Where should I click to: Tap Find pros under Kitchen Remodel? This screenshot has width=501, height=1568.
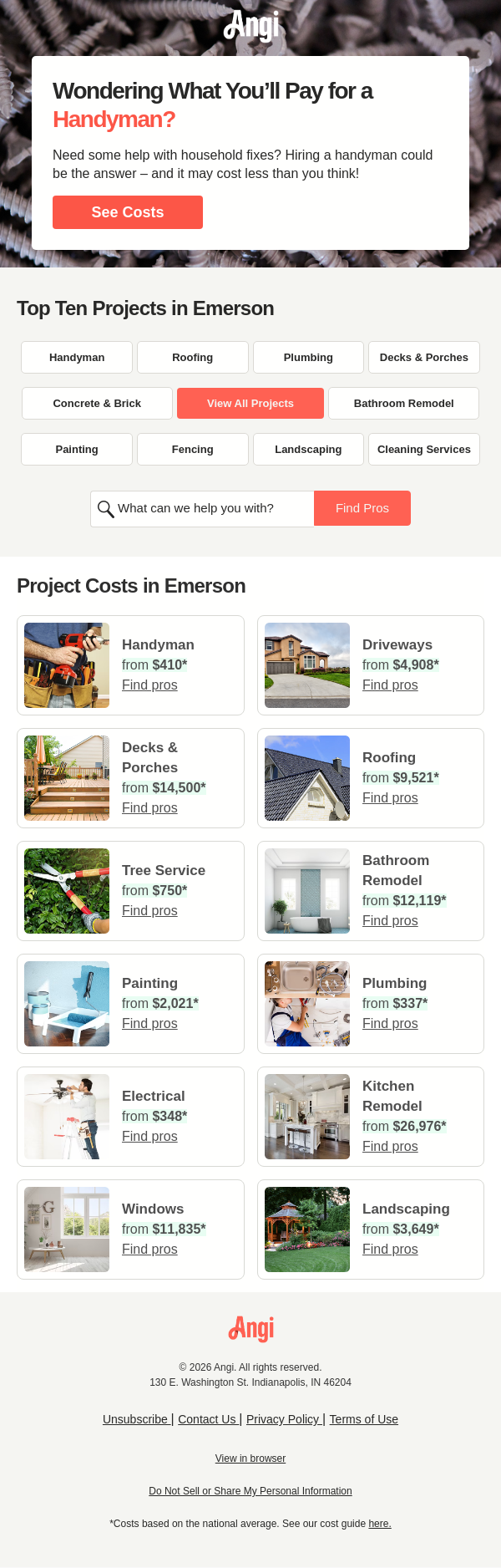[390, 1146]
